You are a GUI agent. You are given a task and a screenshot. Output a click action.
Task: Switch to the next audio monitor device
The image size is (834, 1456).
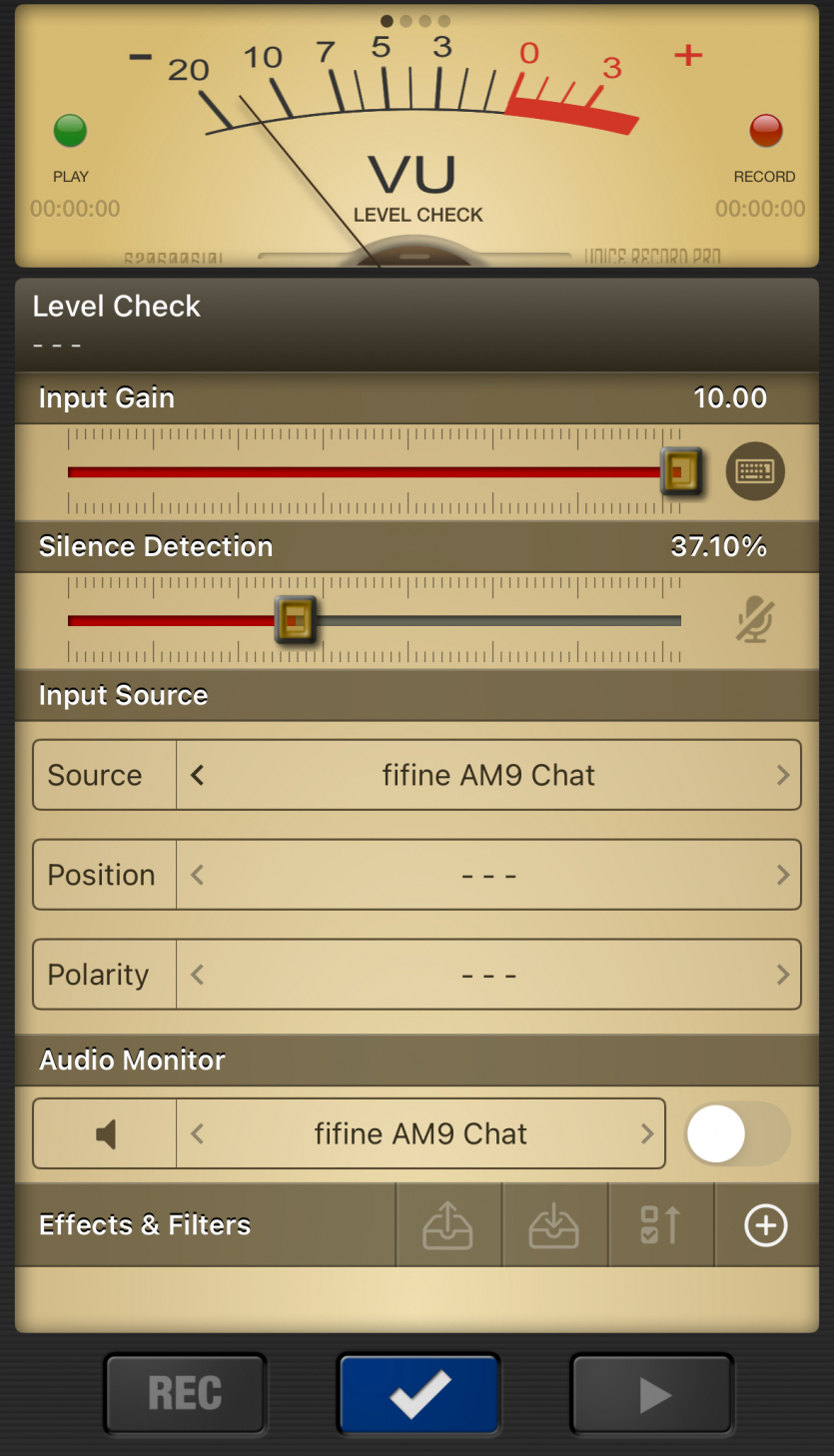(646, 1134)
